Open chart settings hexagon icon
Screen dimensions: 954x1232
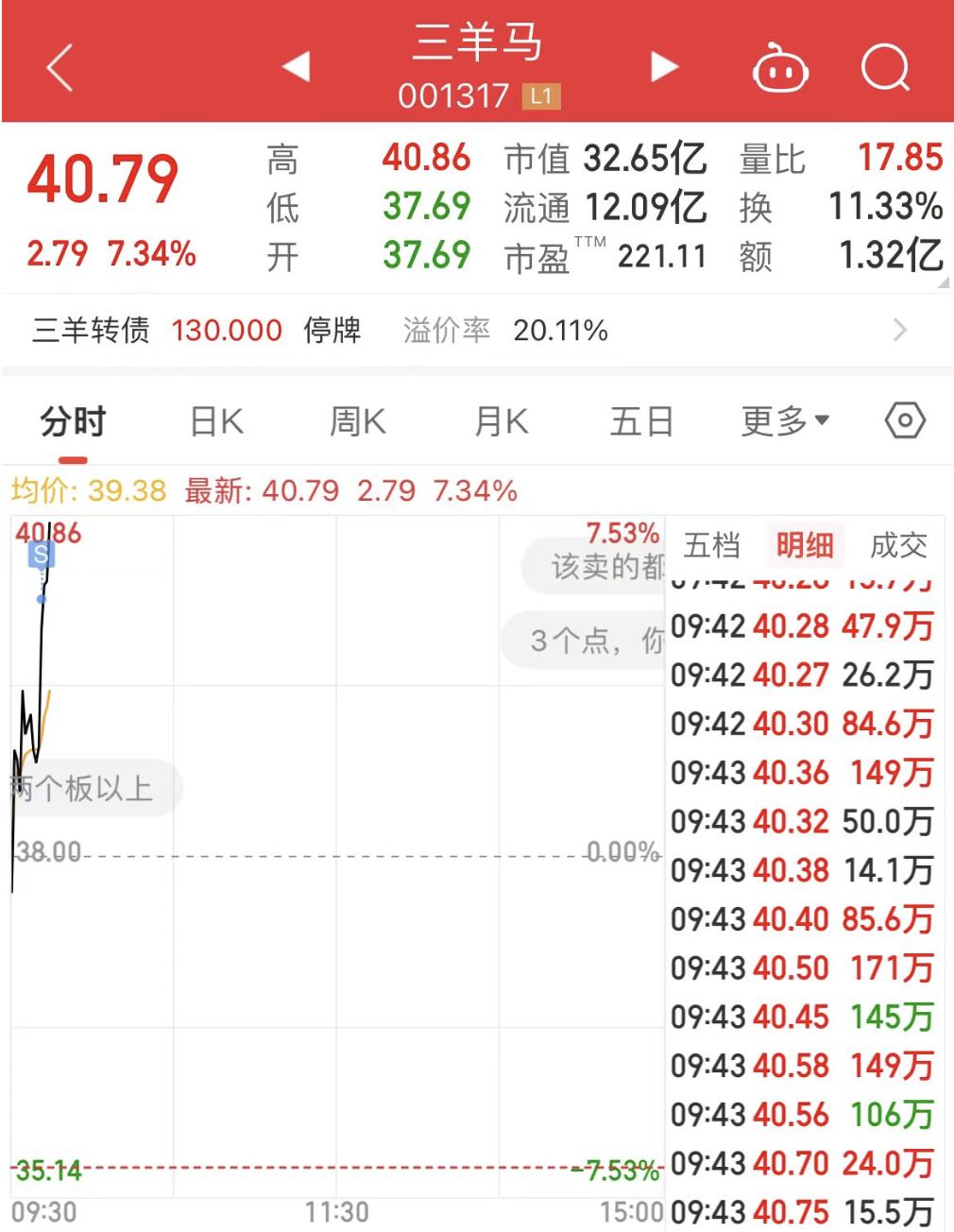[904, 420]
